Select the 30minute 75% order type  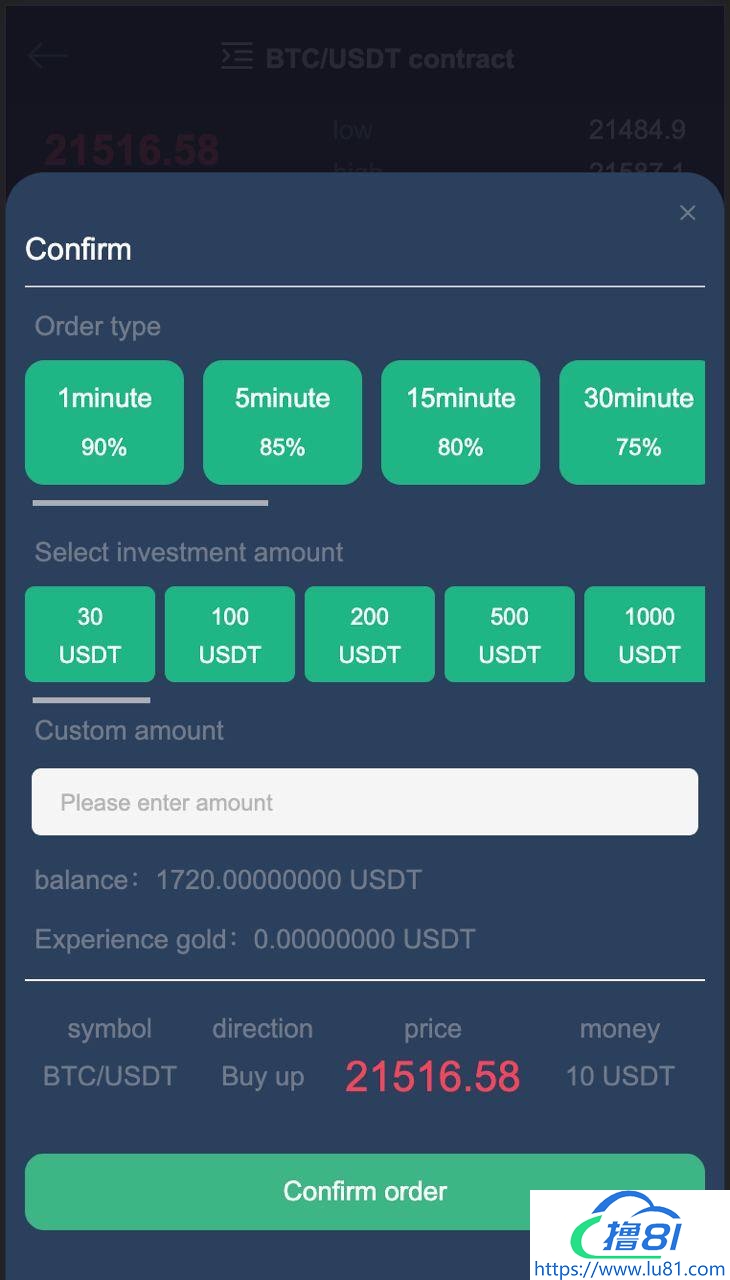[x=633, y=422]
